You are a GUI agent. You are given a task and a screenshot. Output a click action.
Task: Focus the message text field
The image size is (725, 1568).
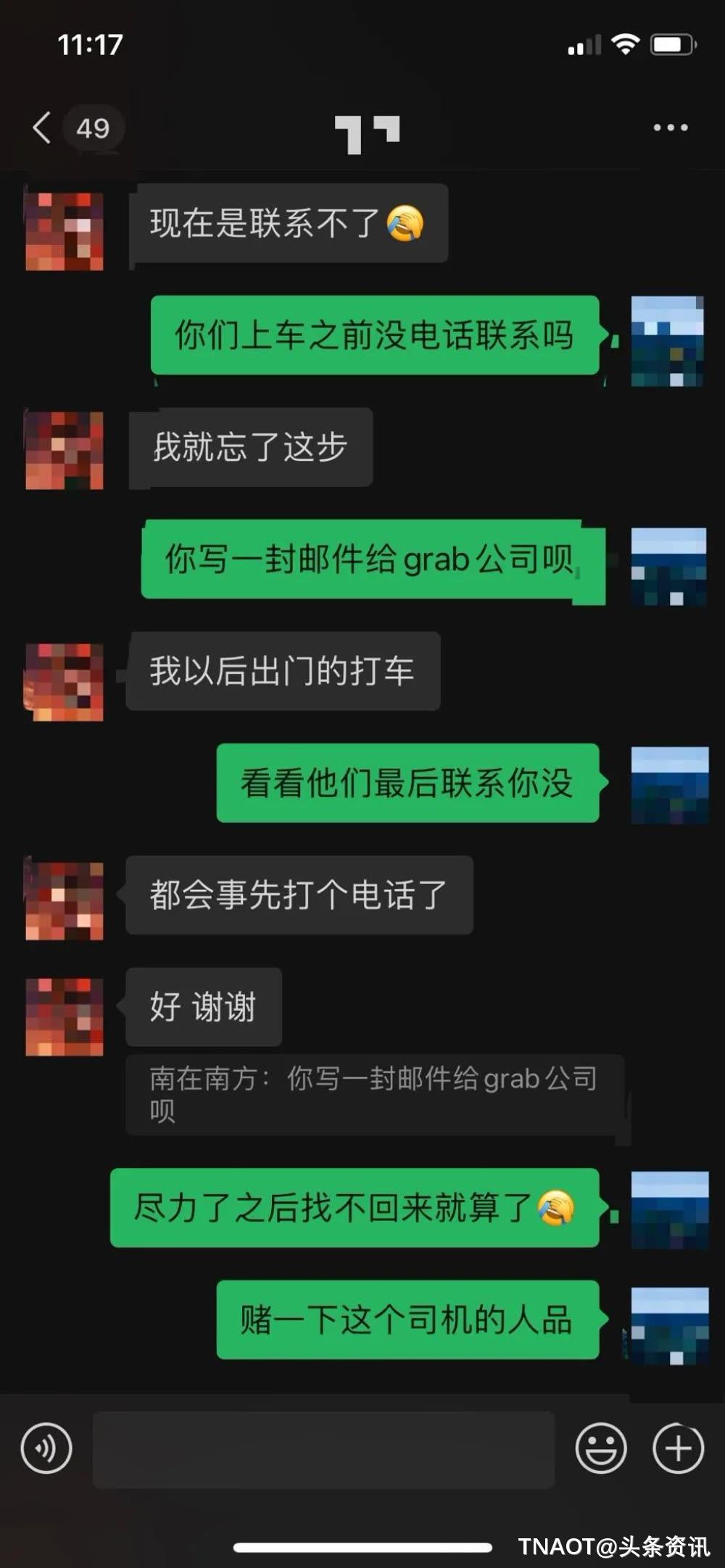coord(323,1449)
